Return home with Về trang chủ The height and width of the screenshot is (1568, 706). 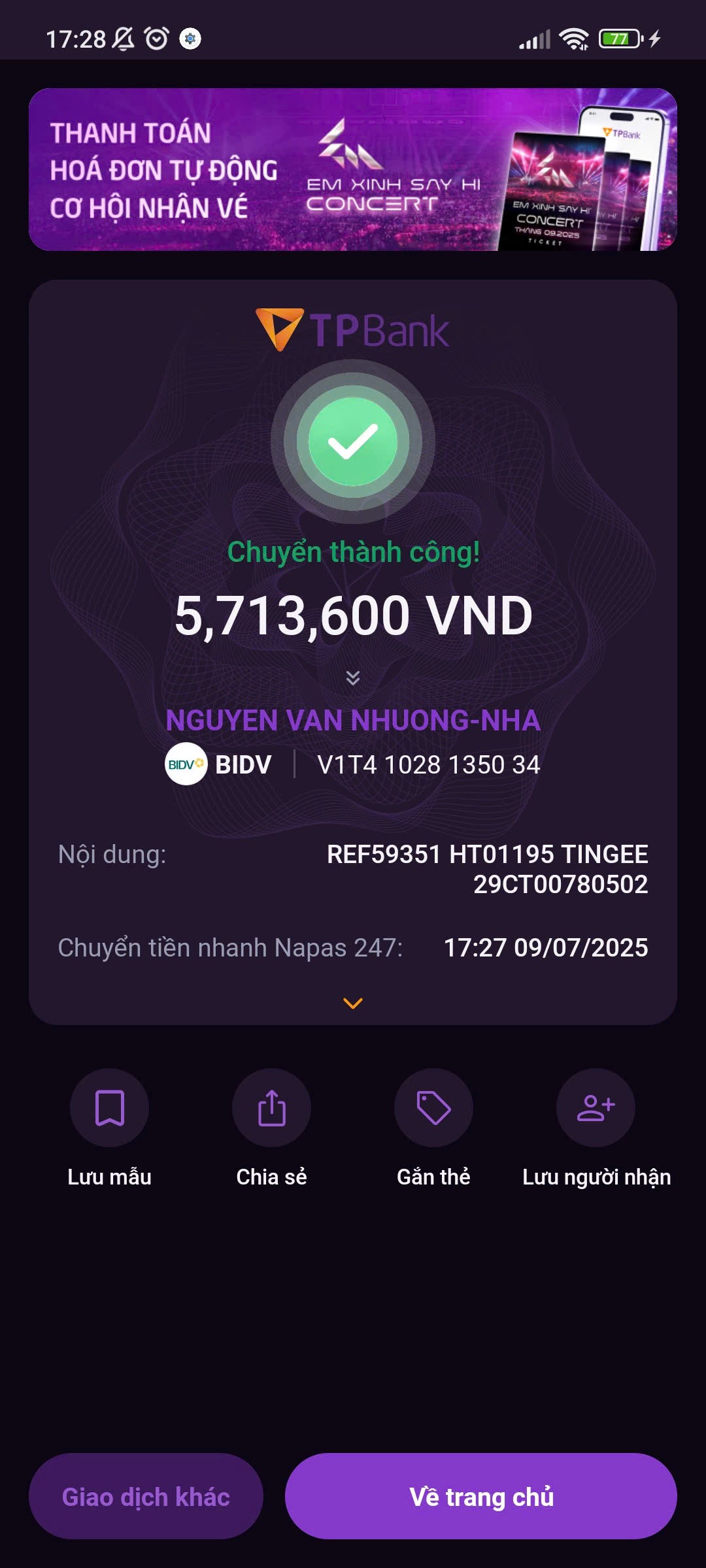(x=481, y=1496)
